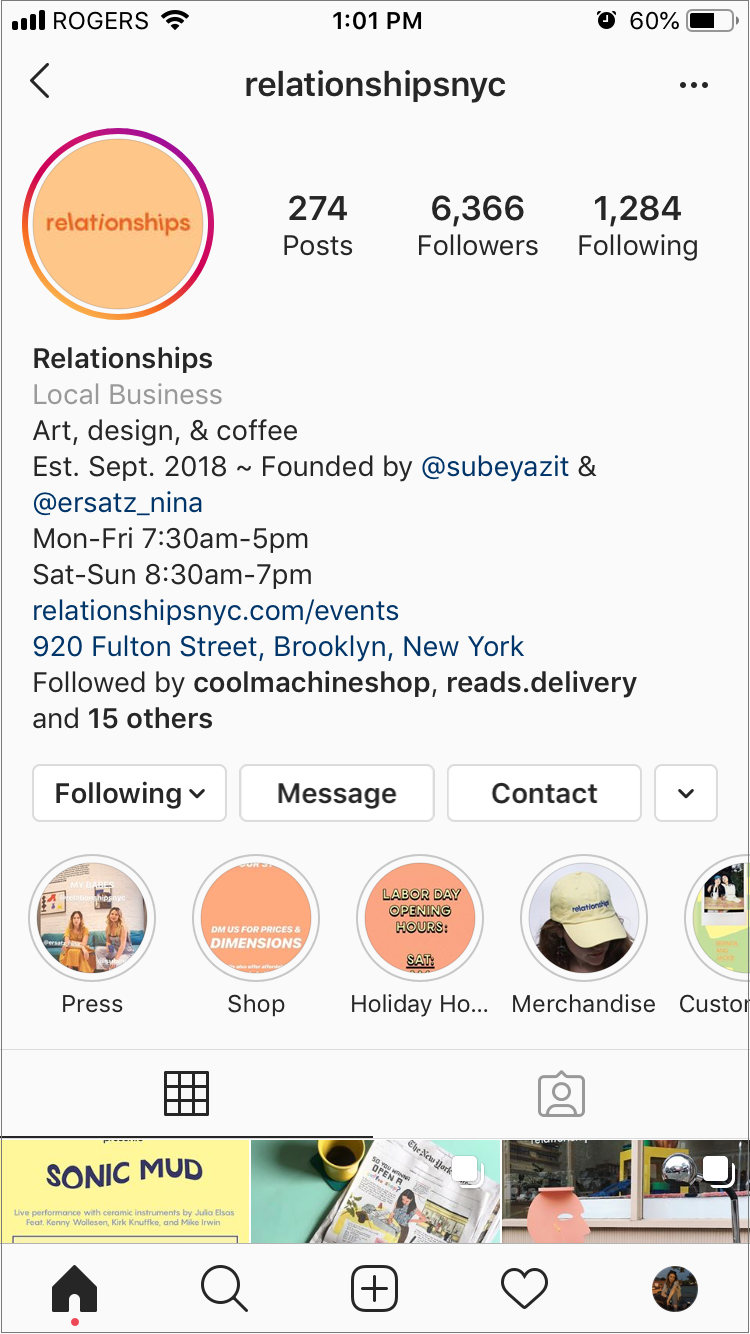Viewport: 750px width, 1334px height.
Task: Open the @subeyazit profile link
Action: pos(496,467)
